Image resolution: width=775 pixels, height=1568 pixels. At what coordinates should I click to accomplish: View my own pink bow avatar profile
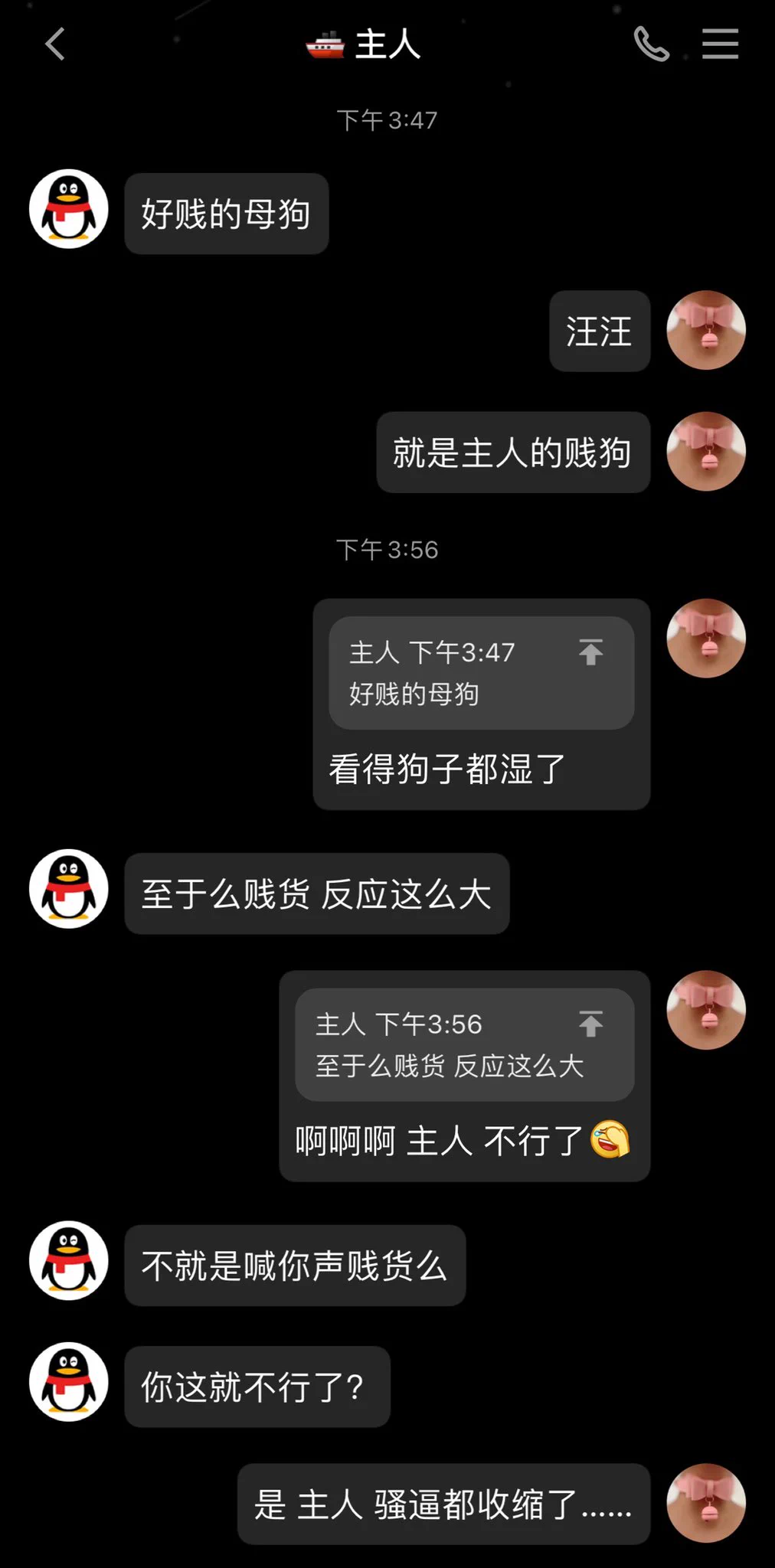tap(705, 331)
